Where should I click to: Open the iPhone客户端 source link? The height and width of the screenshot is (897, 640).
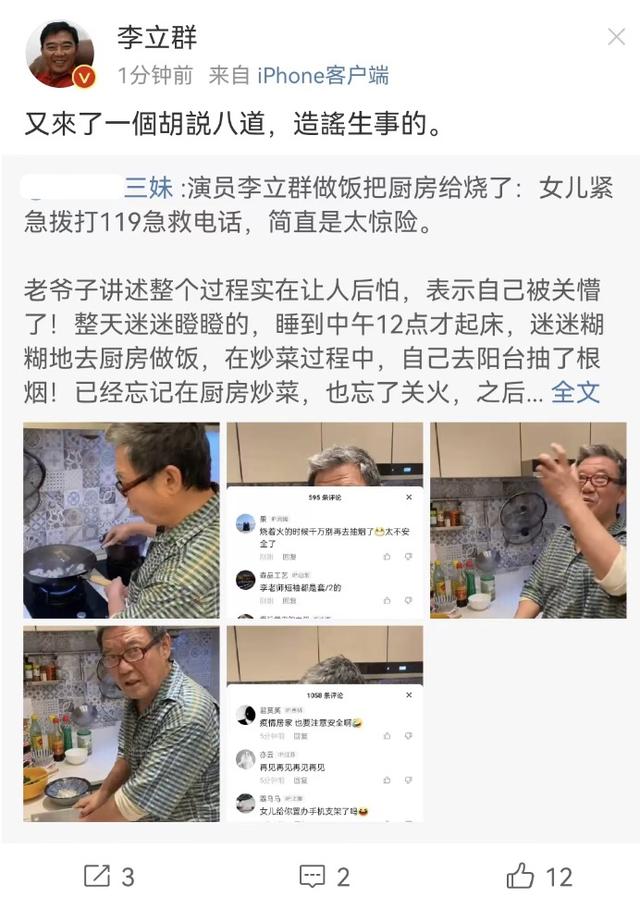pos(323,75)
